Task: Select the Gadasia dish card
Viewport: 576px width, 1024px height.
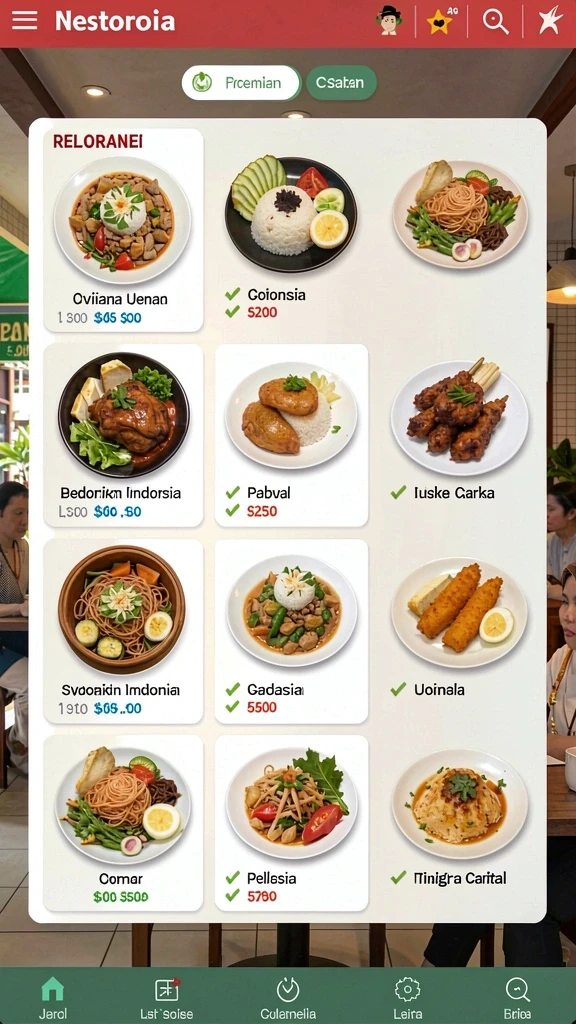Action: click(291, 631)
